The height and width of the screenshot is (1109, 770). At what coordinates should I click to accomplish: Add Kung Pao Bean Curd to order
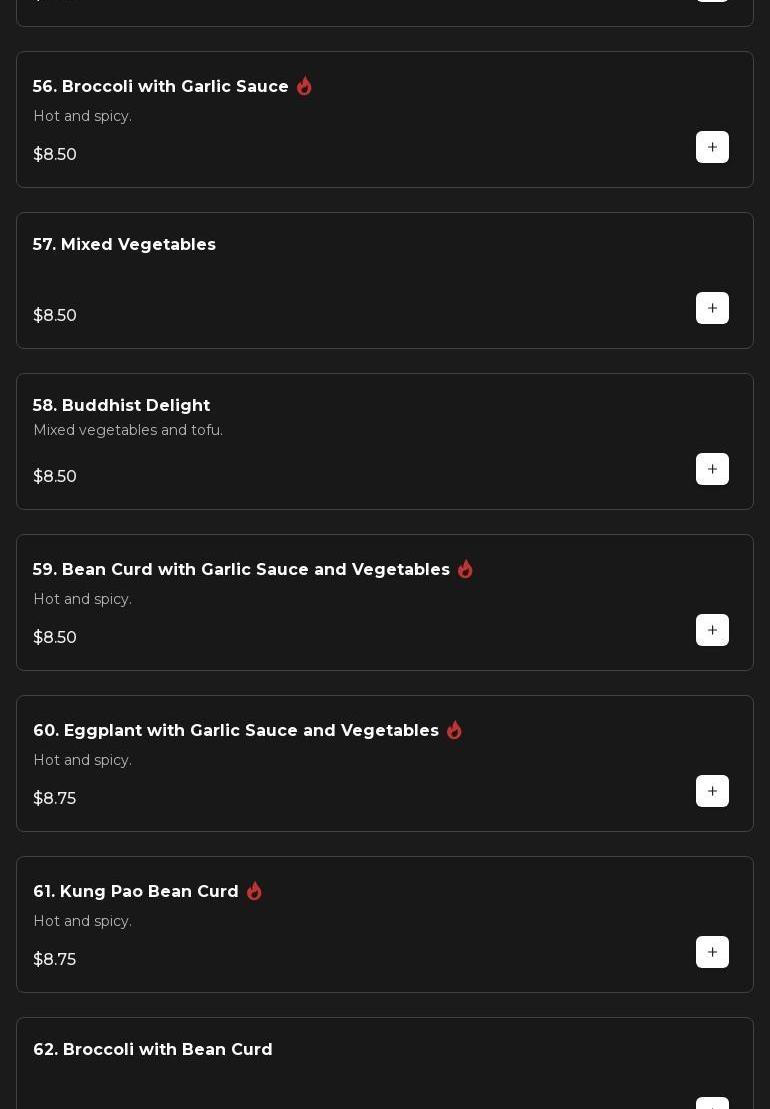[712, 952]
